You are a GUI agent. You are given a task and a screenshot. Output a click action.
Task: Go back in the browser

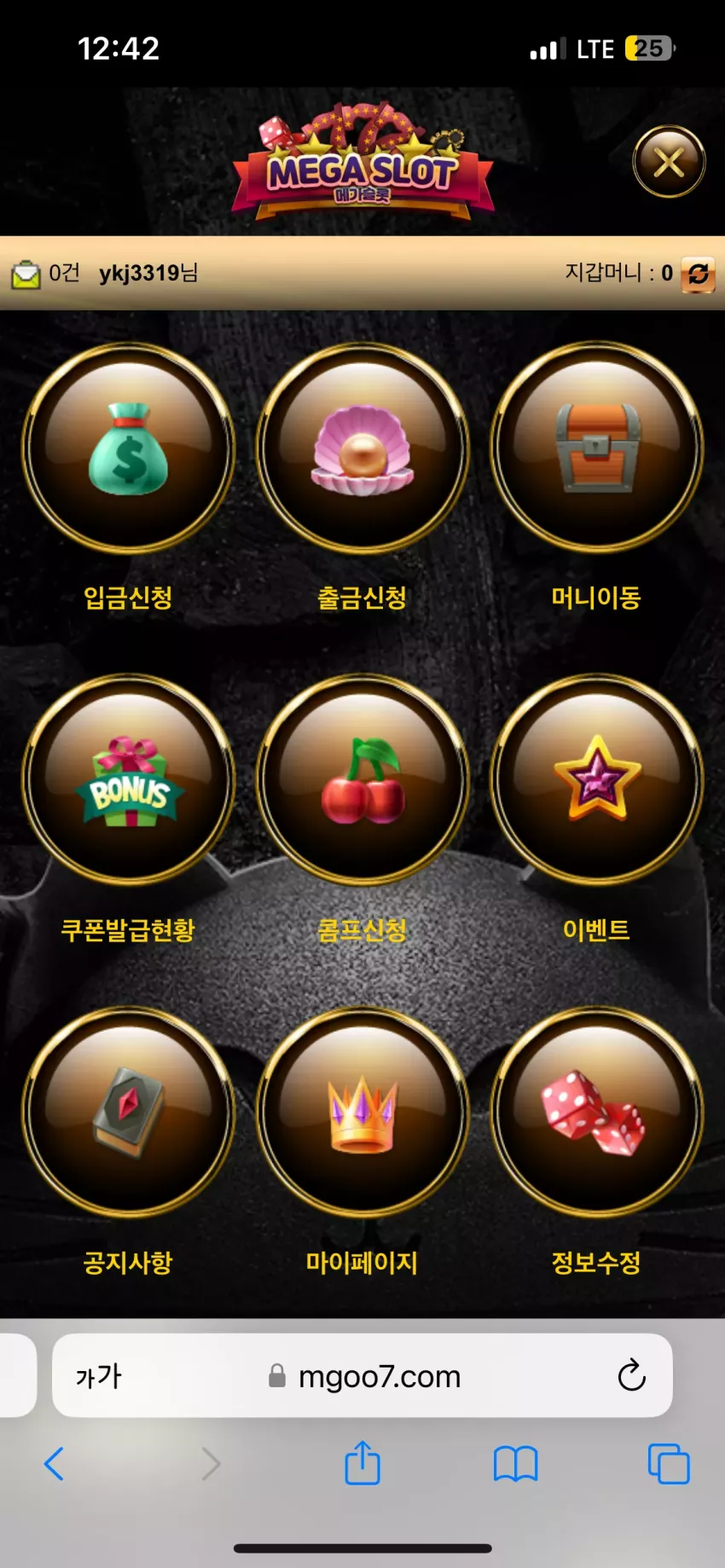(54, 1464)
